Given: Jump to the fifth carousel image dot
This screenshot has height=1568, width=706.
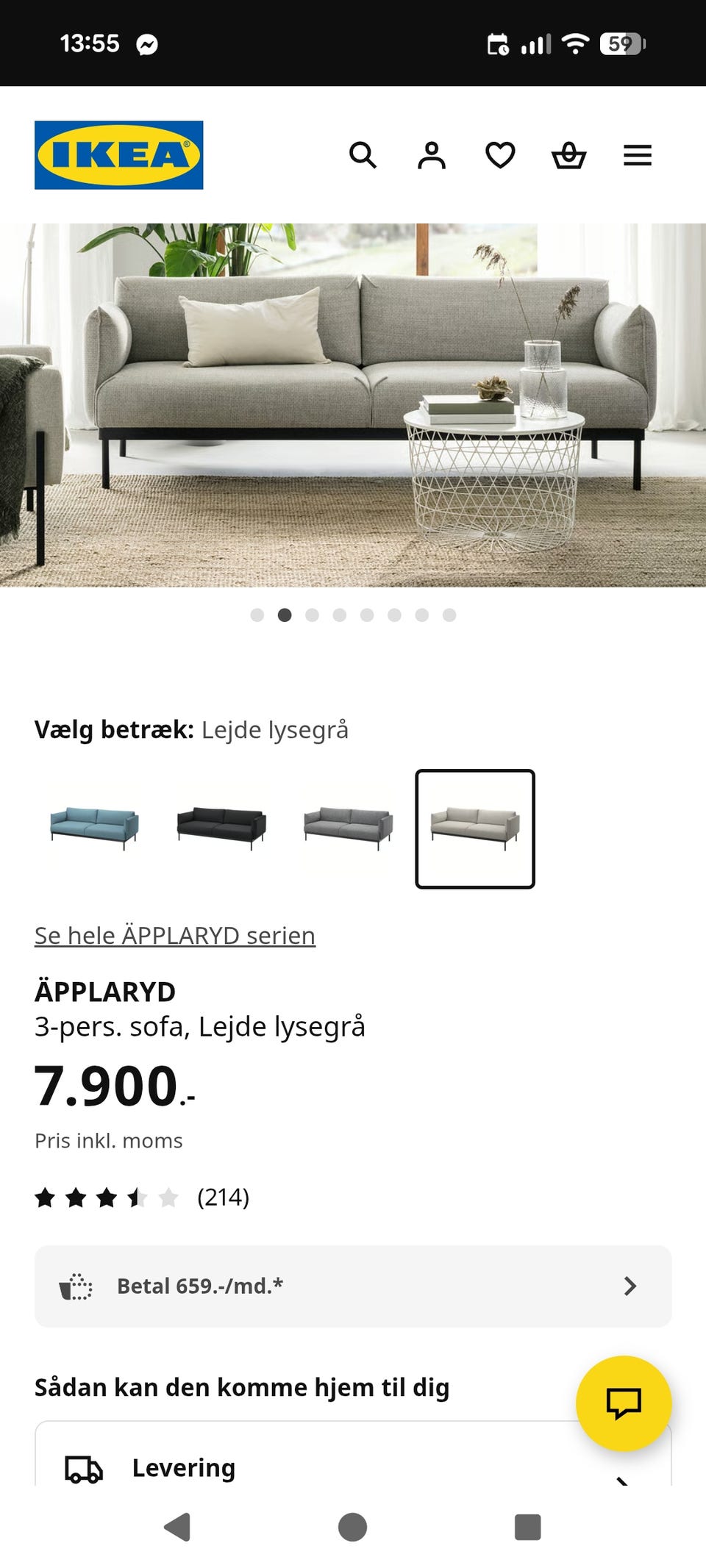Looking at the screenshot, I should (x=368, y=615).
